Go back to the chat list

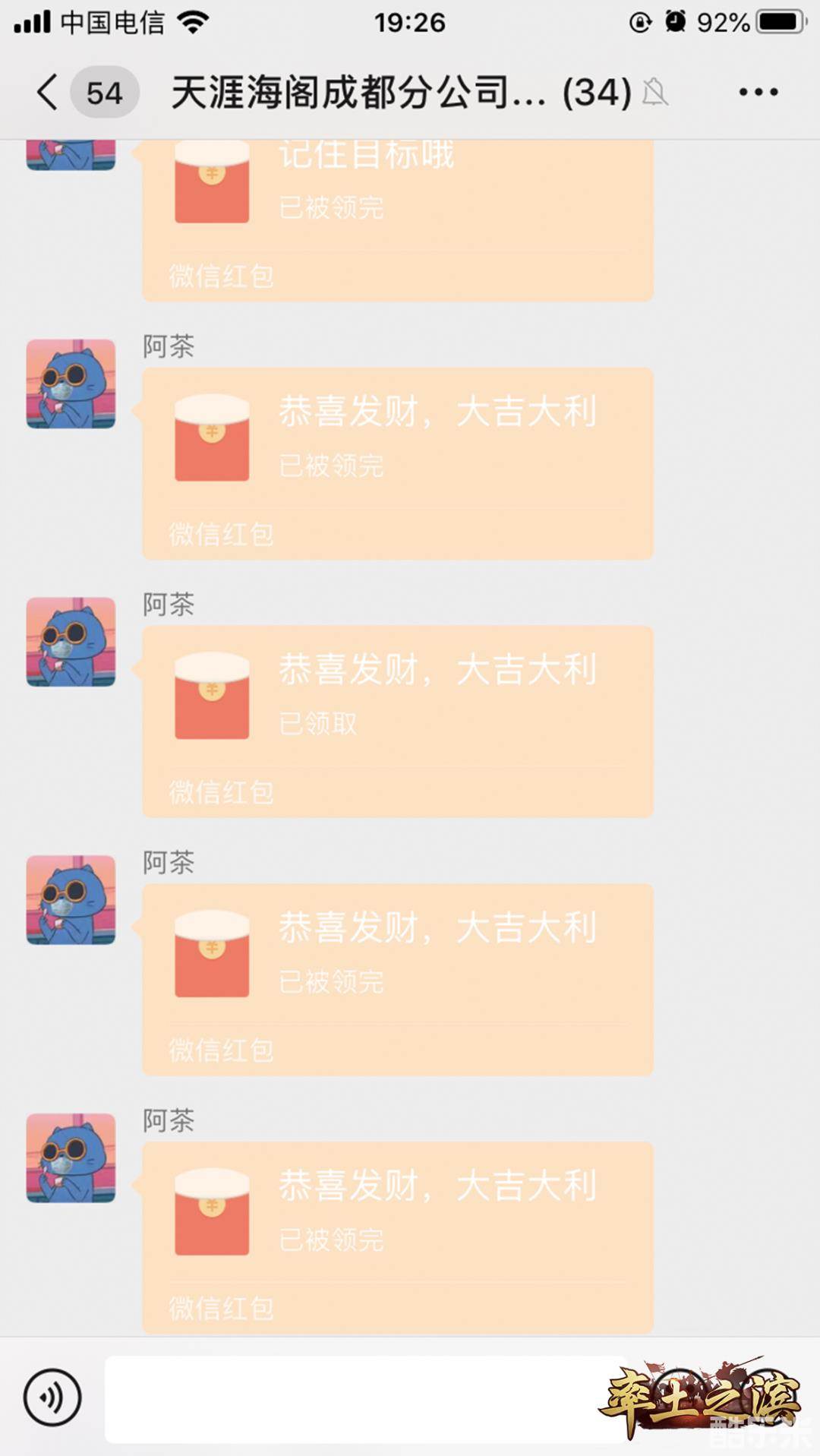click(x=47, y=93)
